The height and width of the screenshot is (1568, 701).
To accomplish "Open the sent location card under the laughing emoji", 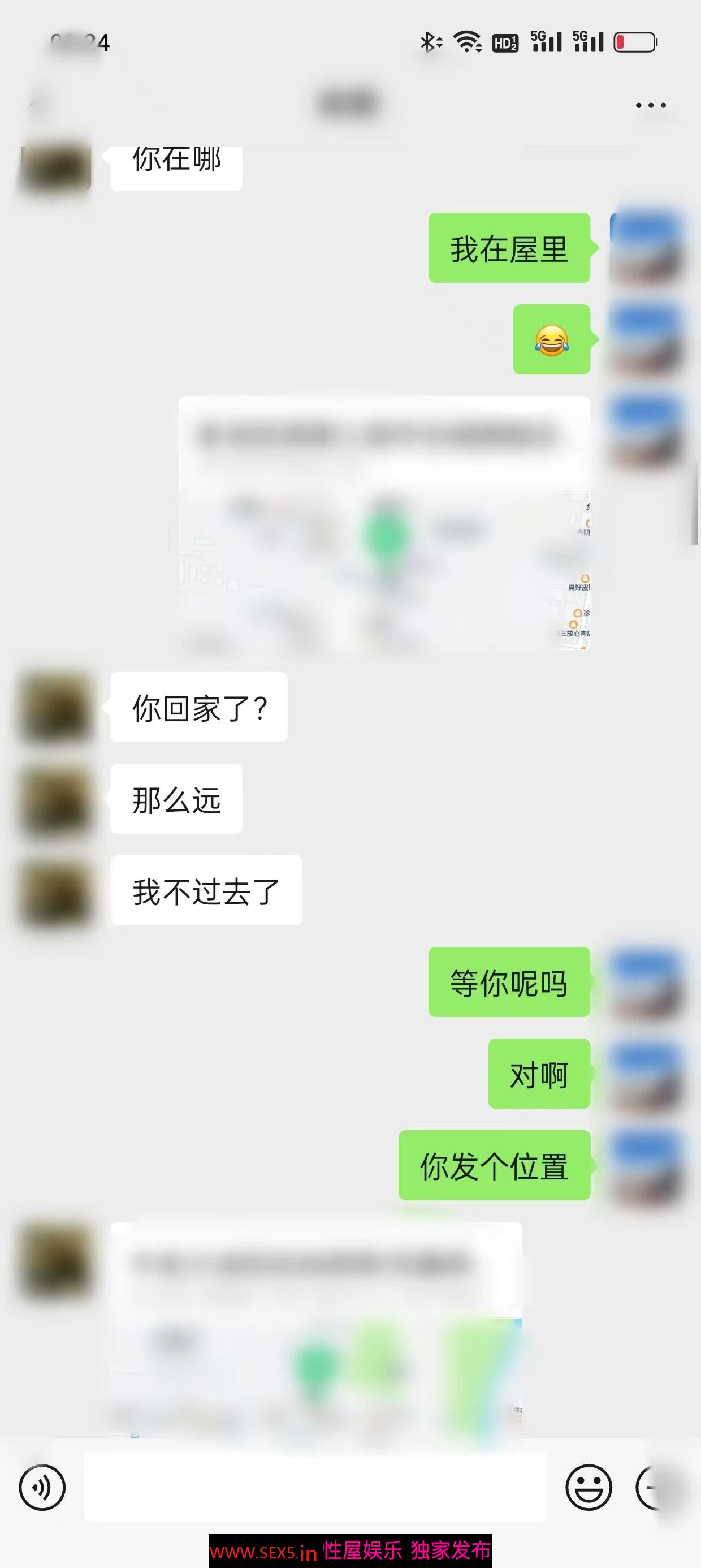I will tap(384, 523).
